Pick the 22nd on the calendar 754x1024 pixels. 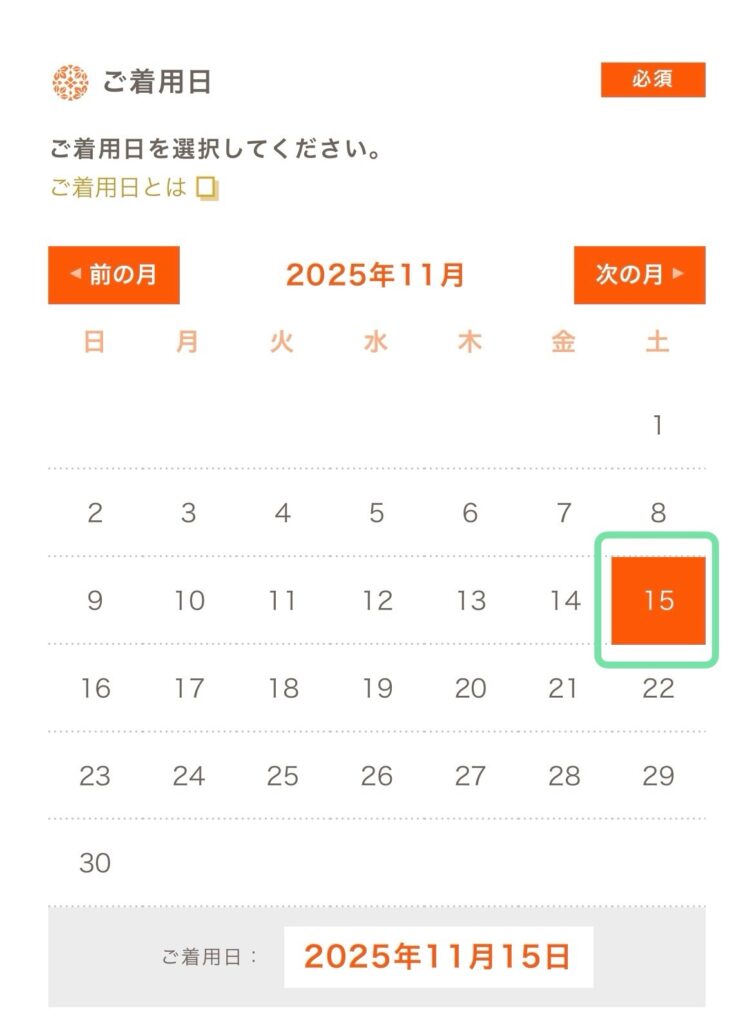click(x=658, y=688)
